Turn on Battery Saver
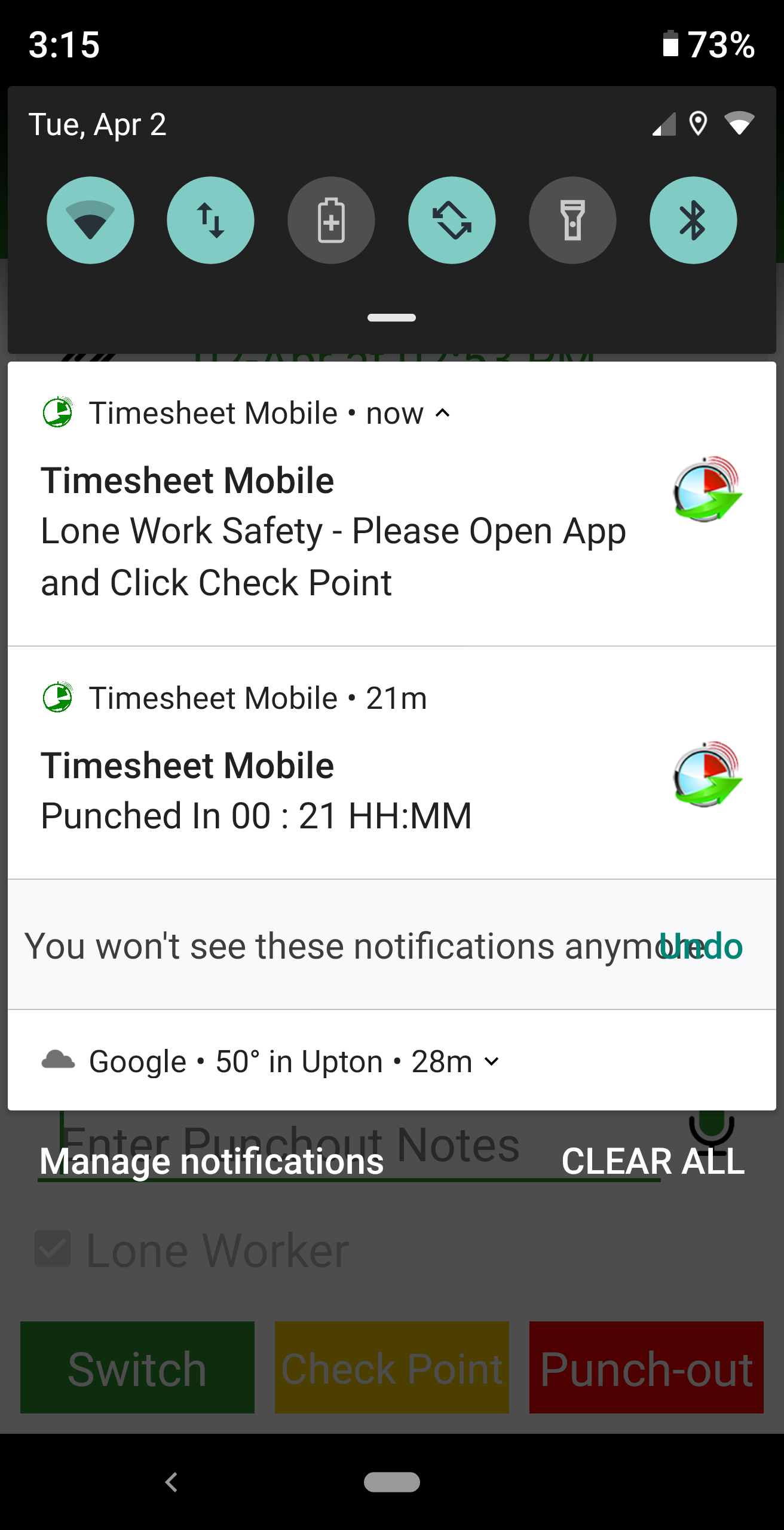 click(x=331, y=220)
